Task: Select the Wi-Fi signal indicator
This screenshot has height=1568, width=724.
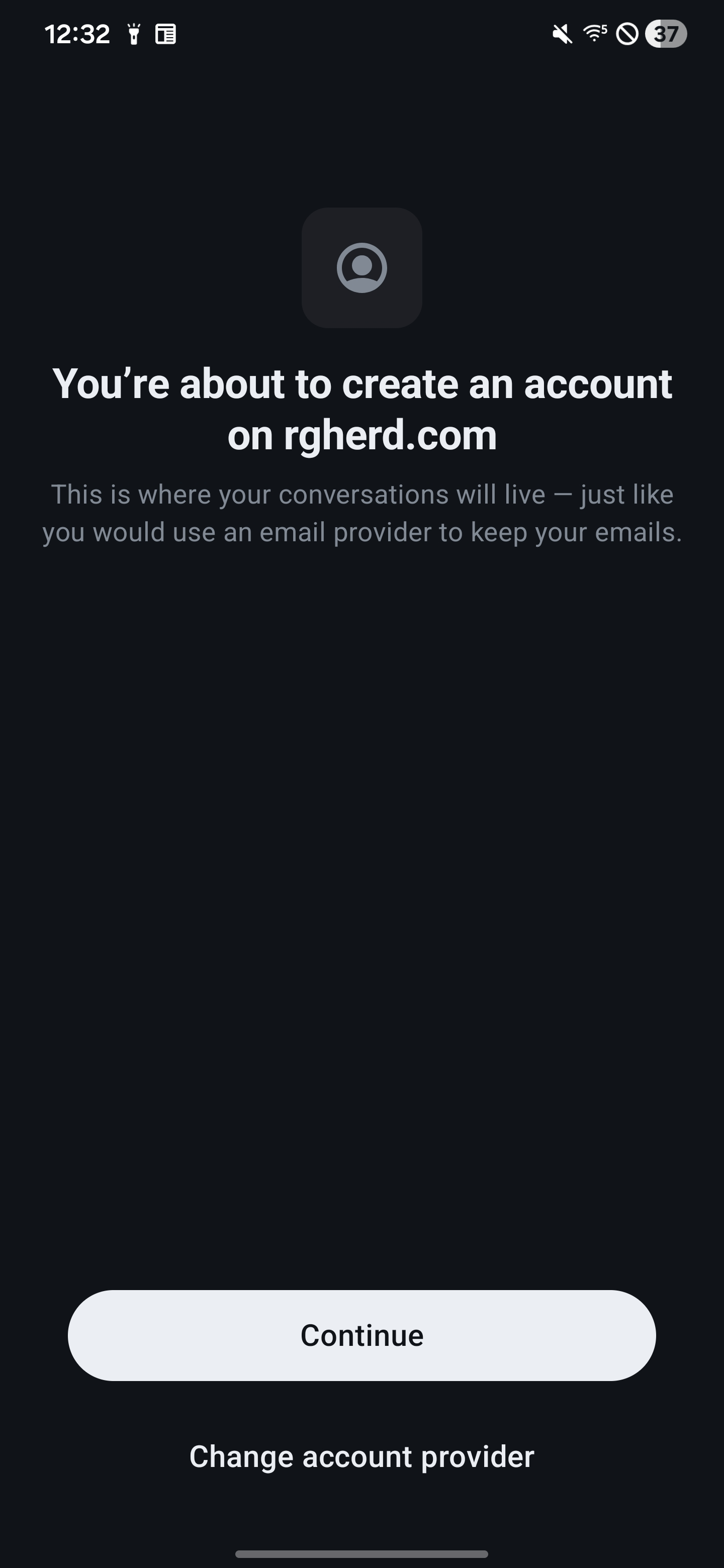Action: (x=595, y=34)
